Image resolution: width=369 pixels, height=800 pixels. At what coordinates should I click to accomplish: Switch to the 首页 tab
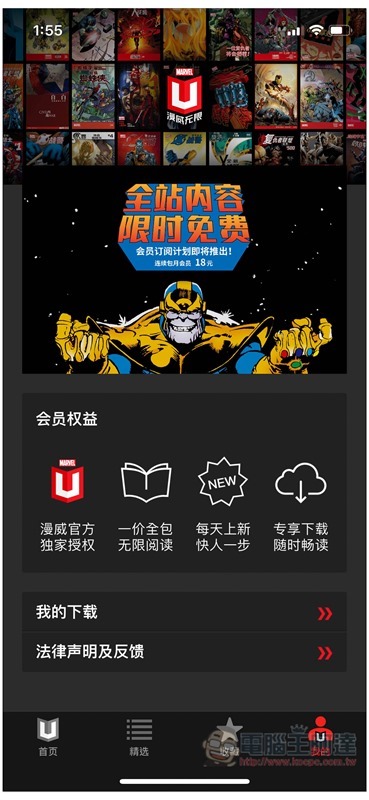coord(48,737)
